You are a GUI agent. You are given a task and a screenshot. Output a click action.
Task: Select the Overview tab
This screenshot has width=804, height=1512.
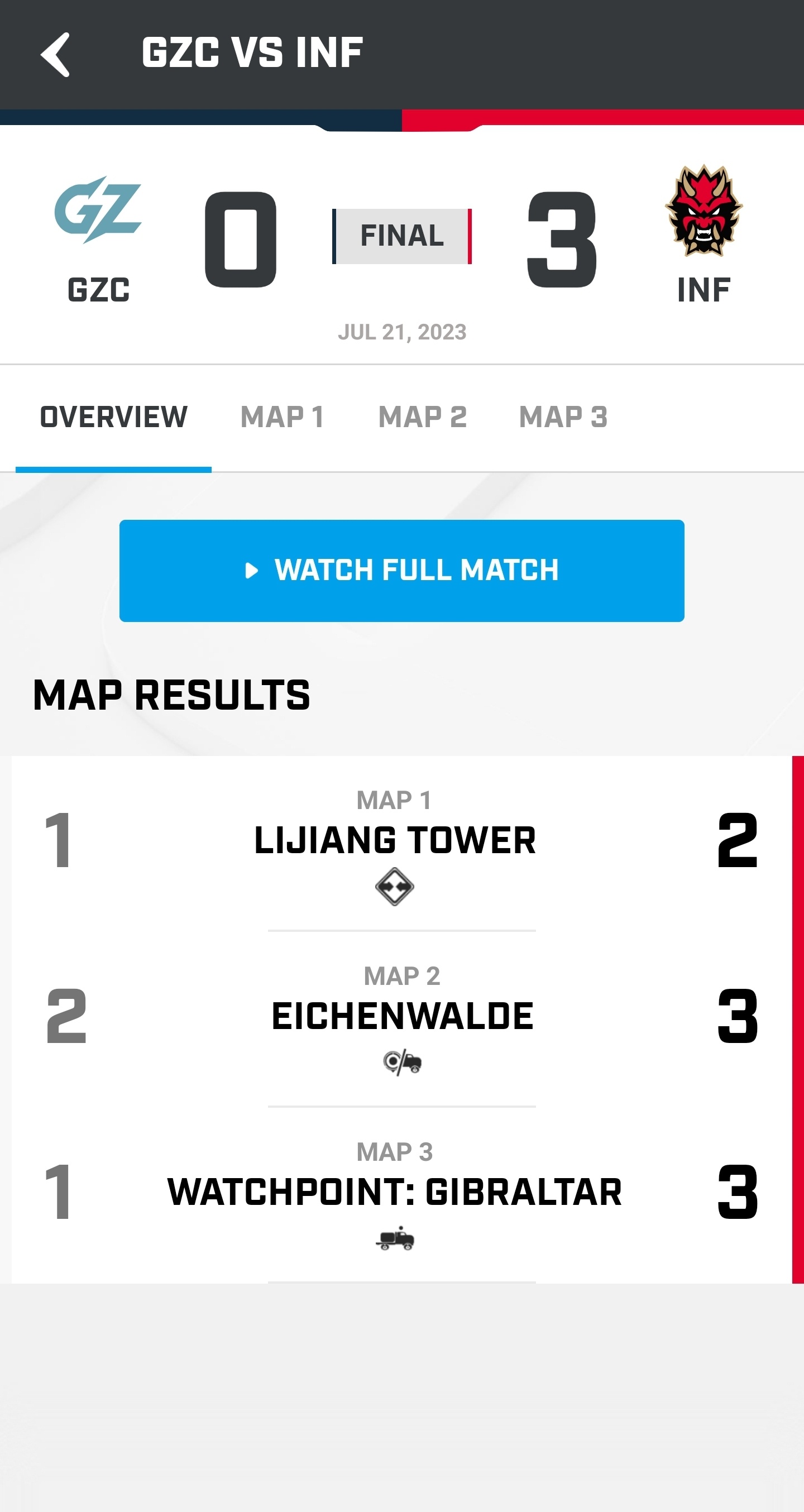[x=113, y=417]
